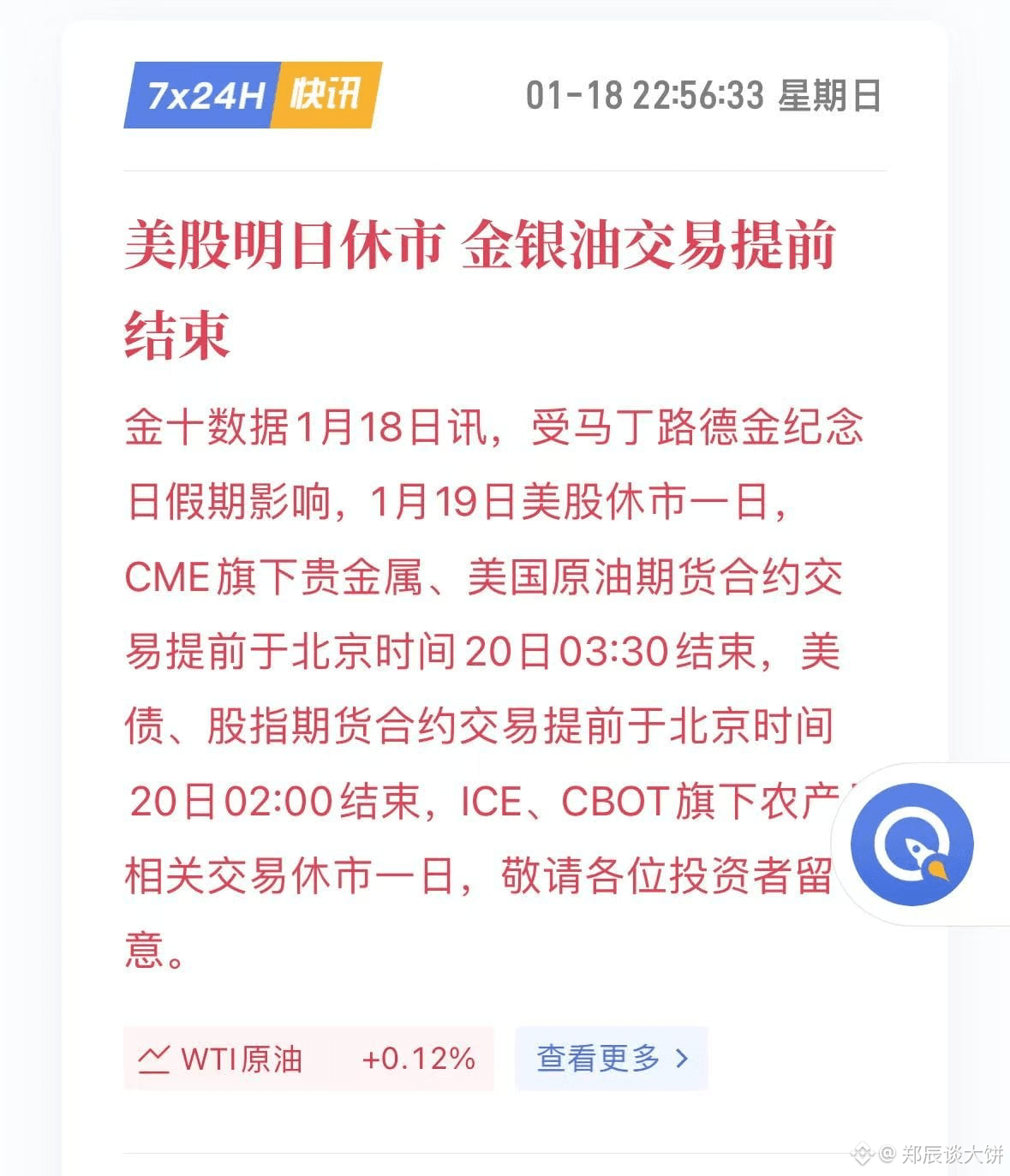The image size is (1010, 1176).
Task: Click the line-chart icon beside WTI原油
Action: pos(154,1059)
